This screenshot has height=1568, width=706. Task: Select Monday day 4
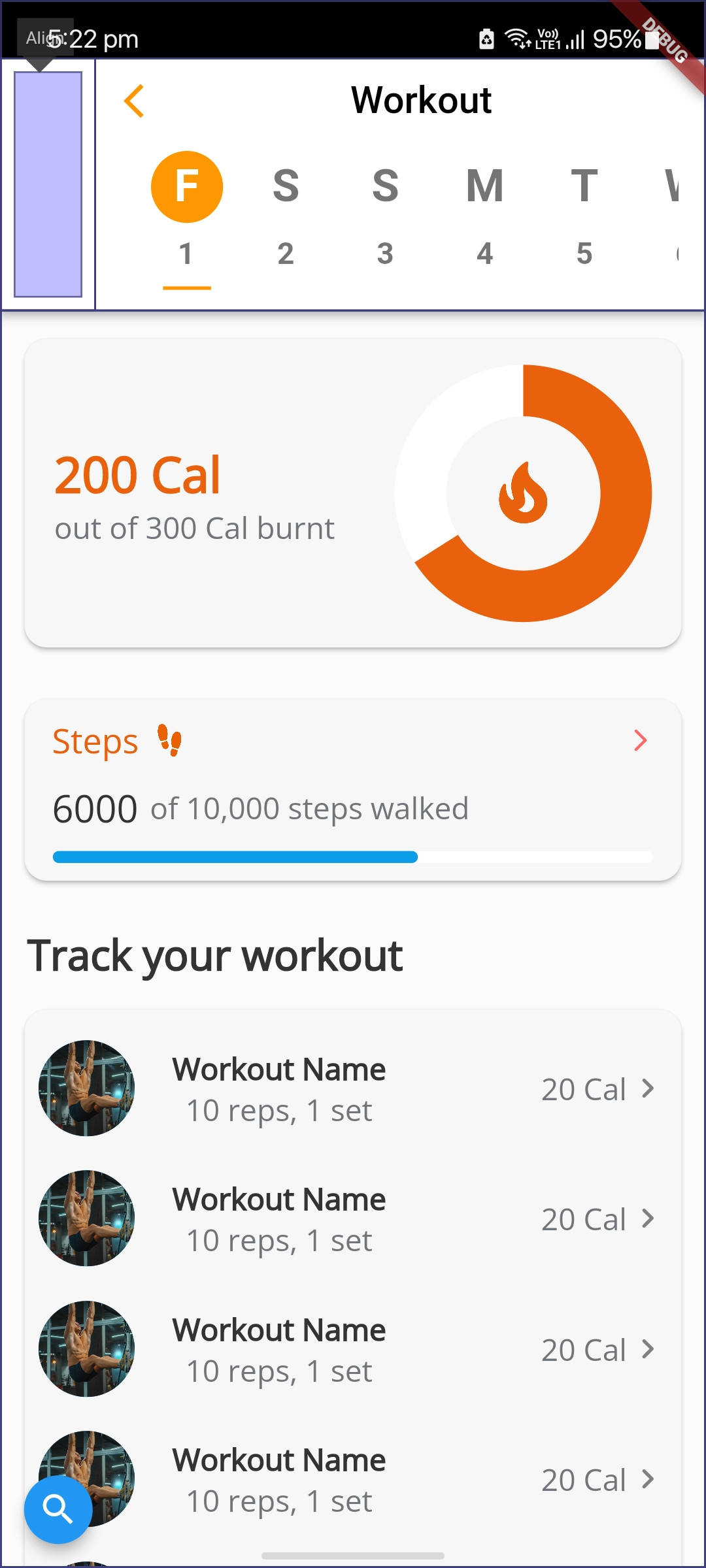pos(484,220)
